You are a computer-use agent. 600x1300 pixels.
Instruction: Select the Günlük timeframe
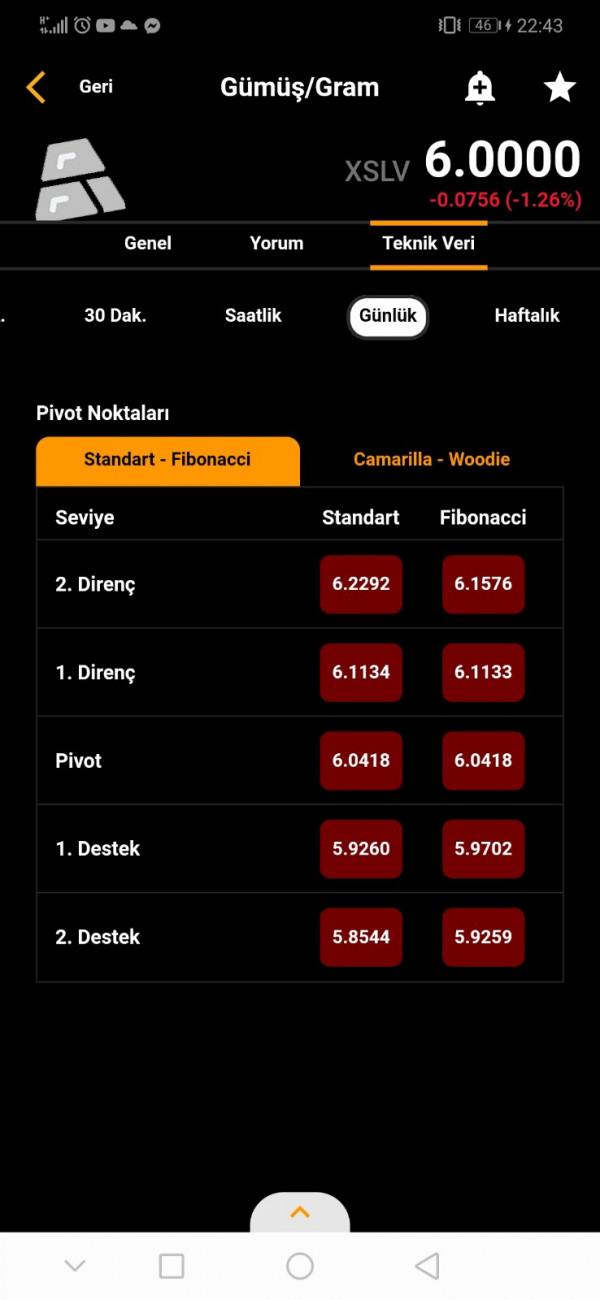[388, 316]
